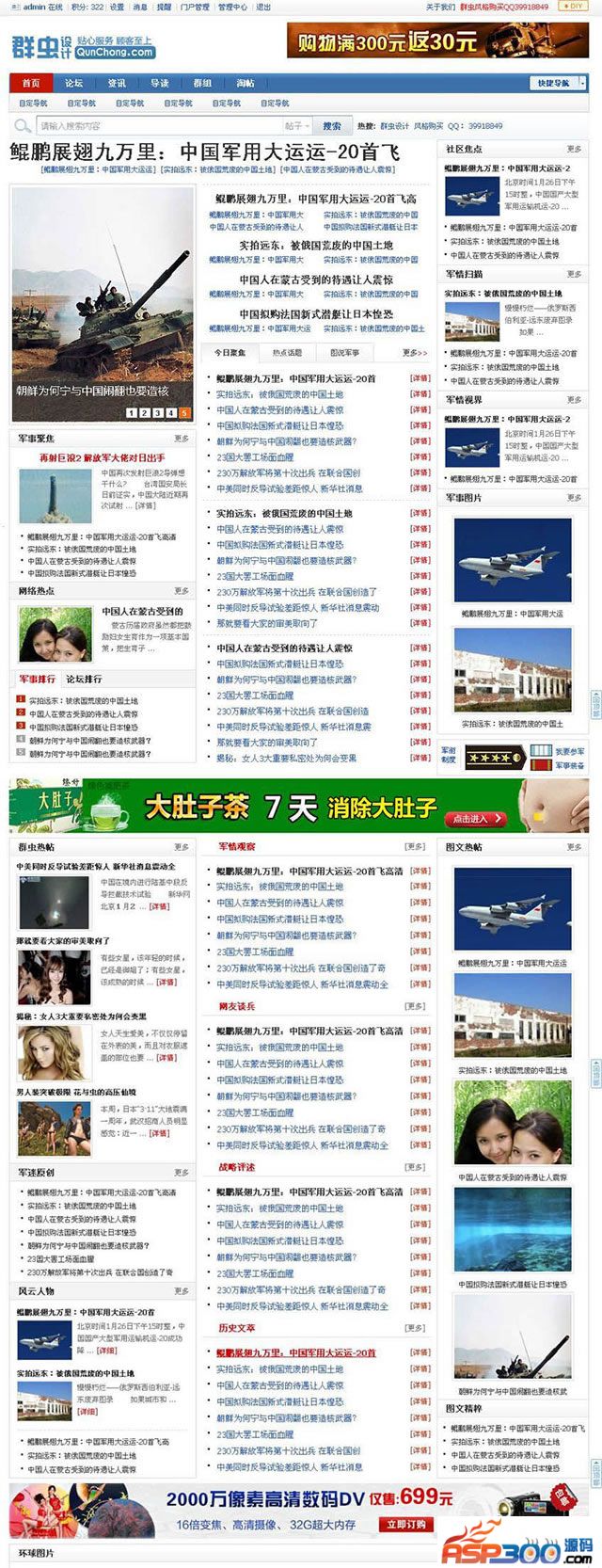Select the 淘帖 navigation tab
Viewport: 602px width, 1568px height.
tap(245, 83)
